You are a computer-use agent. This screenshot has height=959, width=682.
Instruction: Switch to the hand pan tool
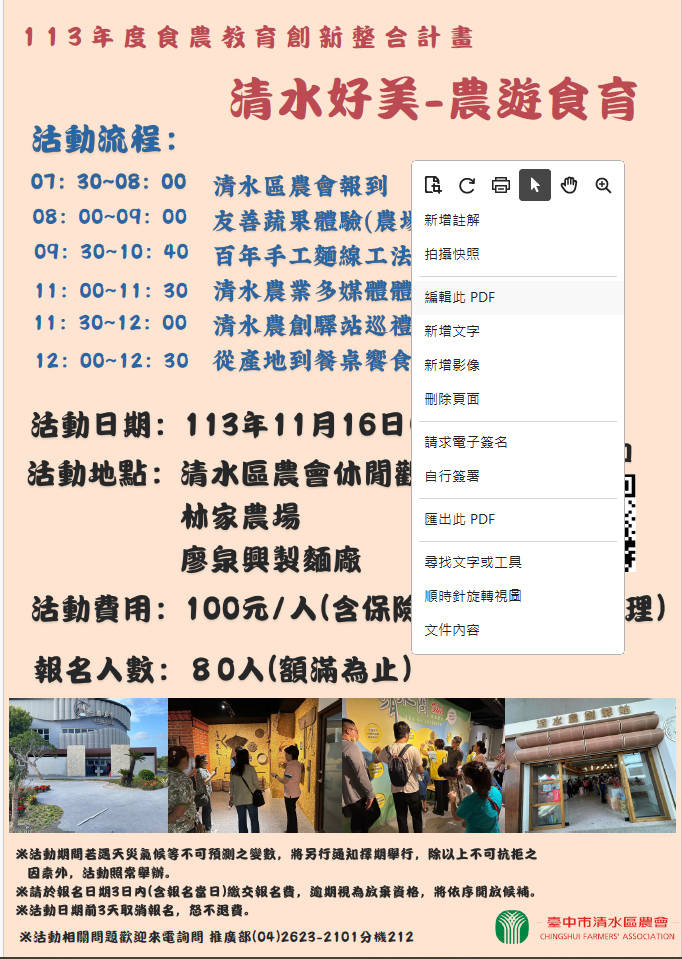tap(569, 185)
